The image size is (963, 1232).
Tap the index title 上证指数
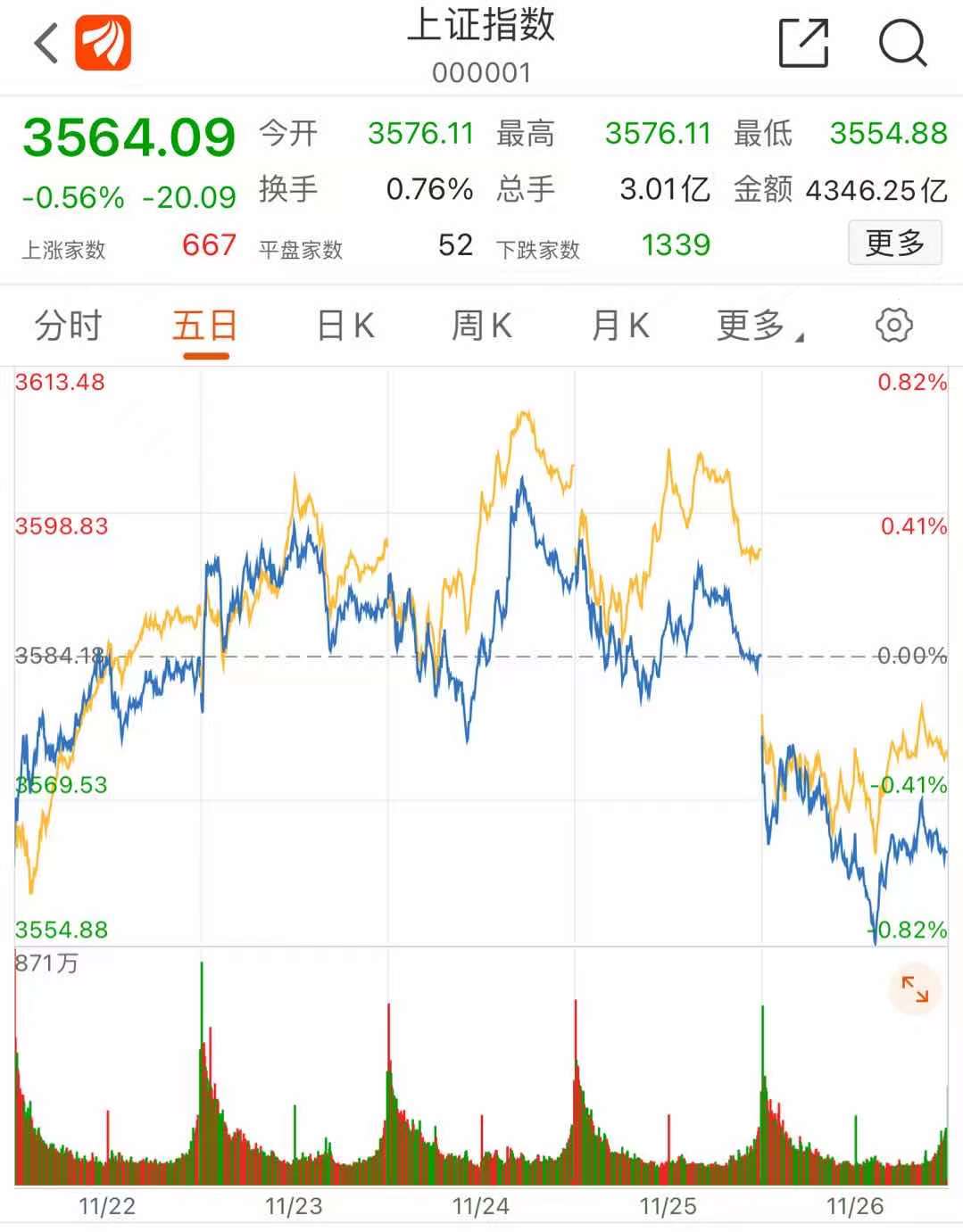[481, 28]
